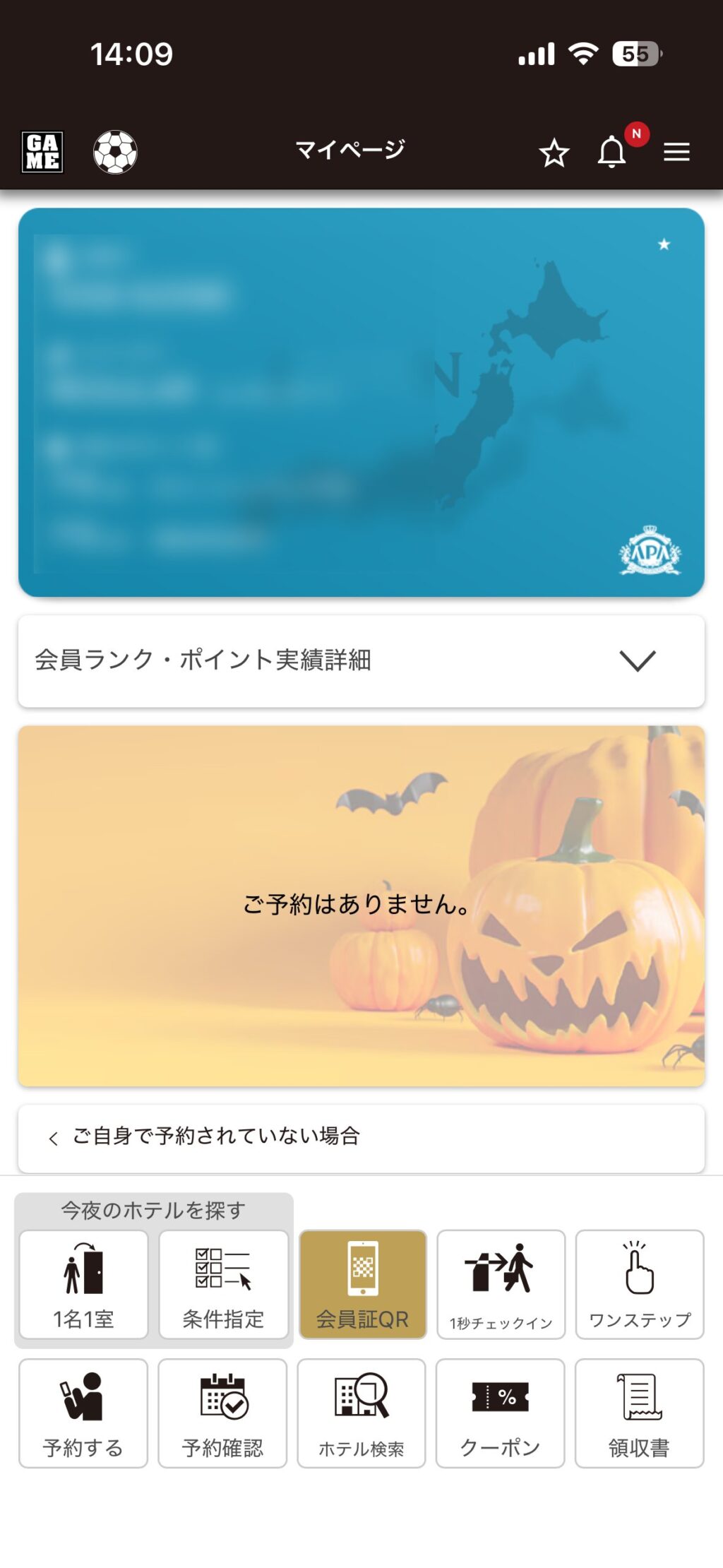
Task: Tap 予約する button
Action: tap(83, 1413)
